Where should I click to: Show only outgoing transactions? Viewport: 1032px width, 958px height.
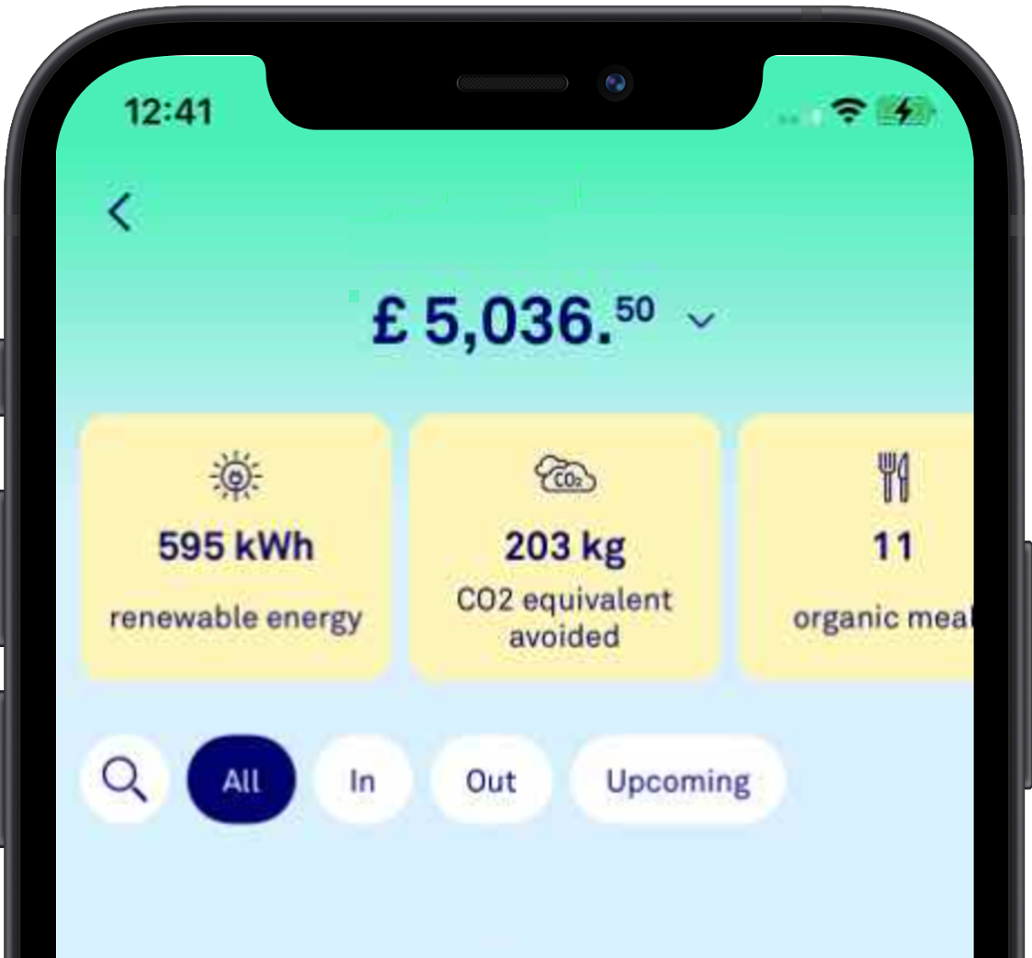coord(490,780)
